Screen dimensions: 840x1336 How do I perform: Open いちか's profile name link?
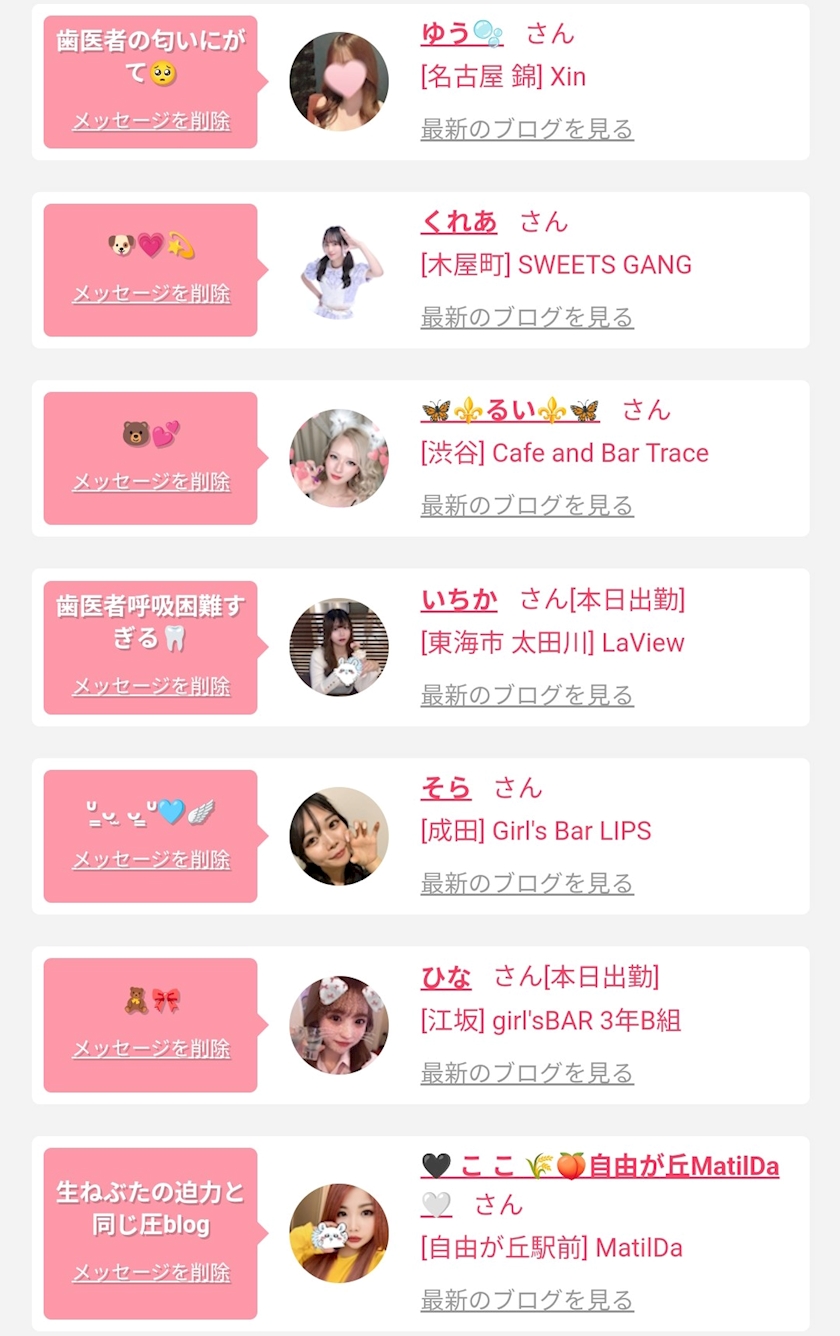[x=459, y=600]
